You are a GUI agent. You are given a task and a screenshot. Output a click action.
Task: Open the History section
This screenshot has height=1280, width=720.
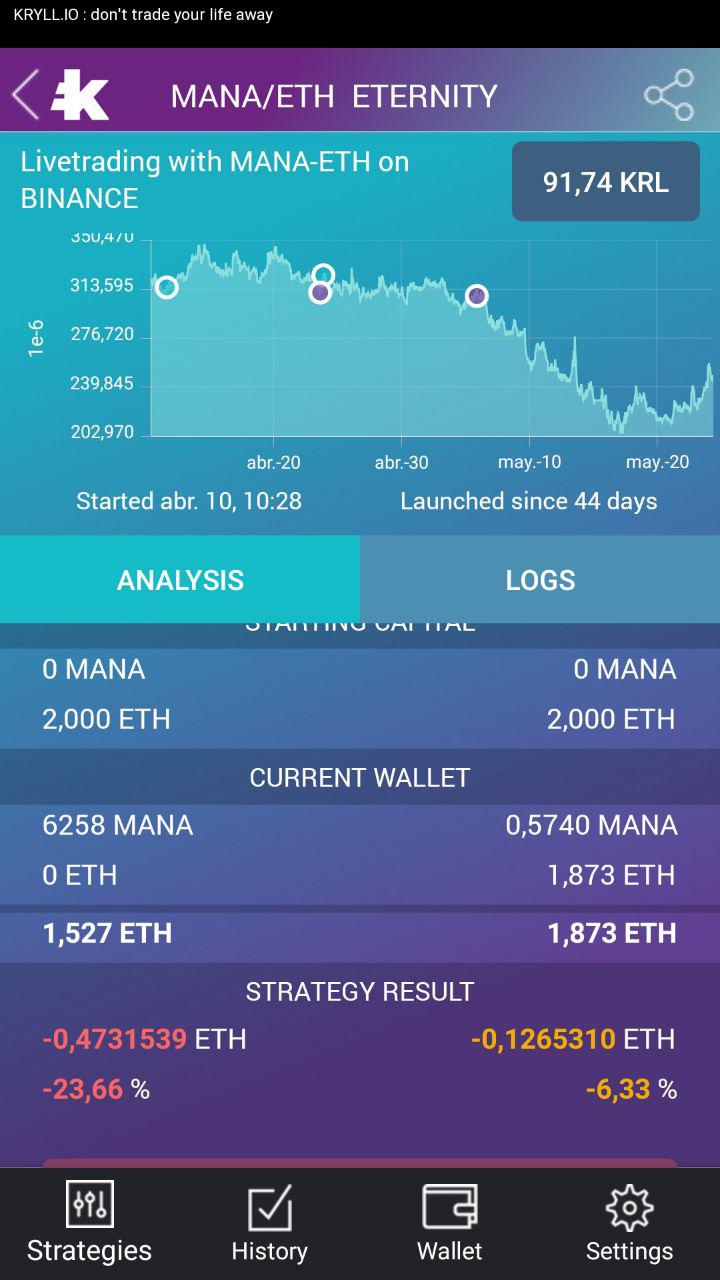(270, 1223)
